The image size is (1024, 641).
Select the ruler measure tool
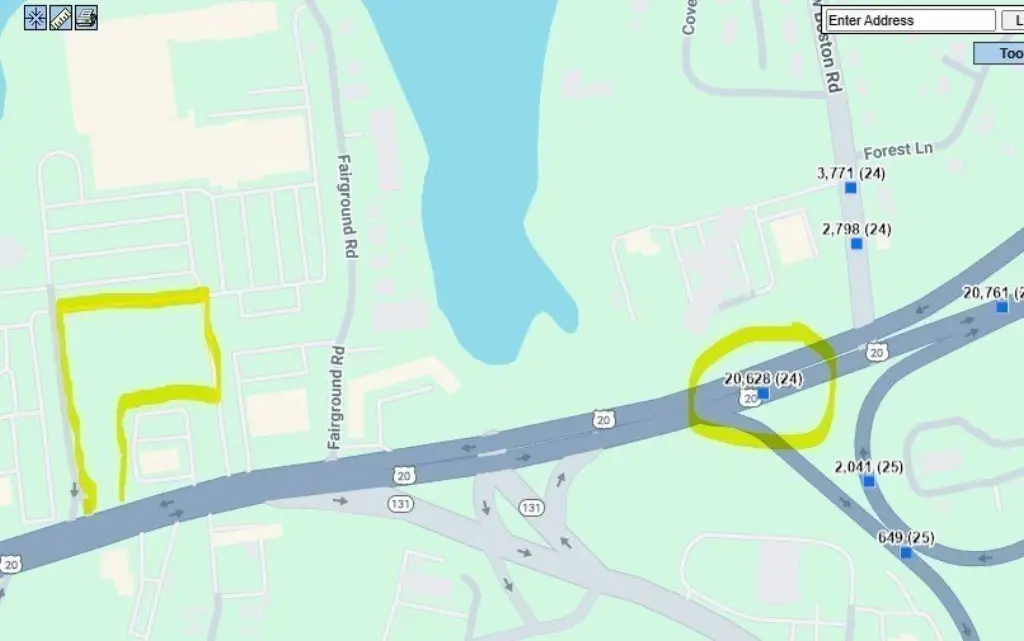pos(60,18)
